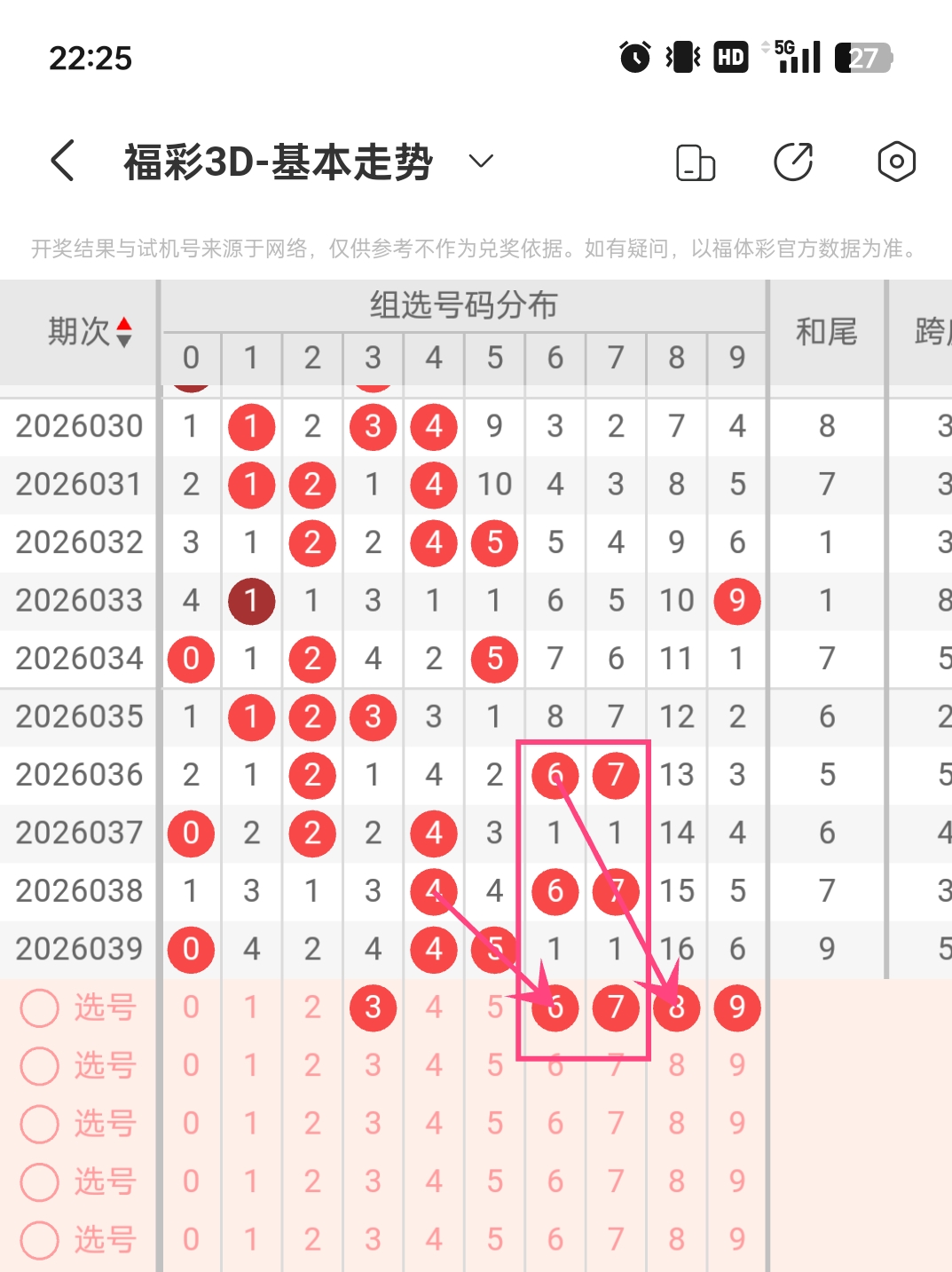Viewport: 952px width, 1272px height.
Task: Tap the back arrow icon
Action: tap(60, 162)
